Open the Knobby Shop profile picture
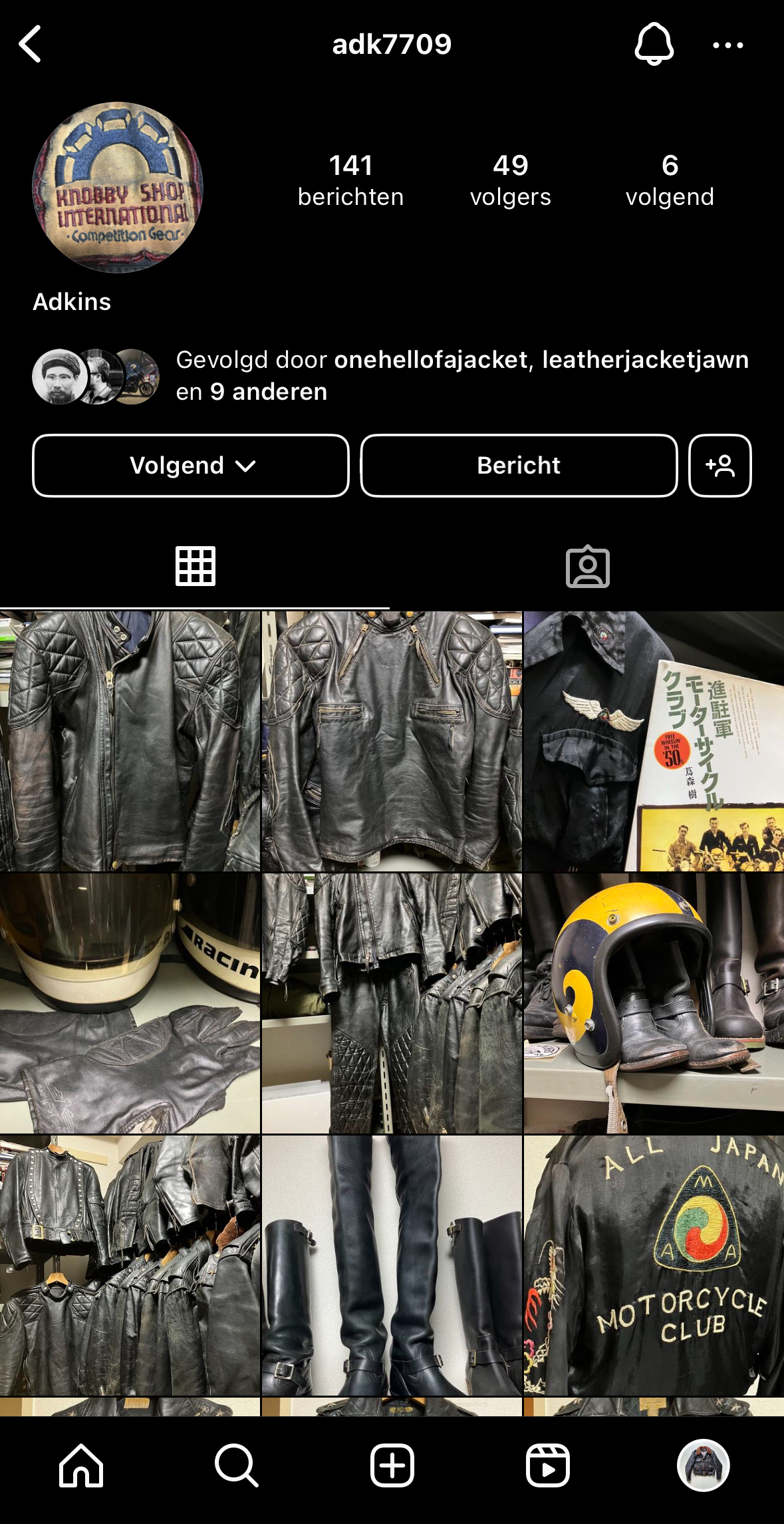The width and height of the screenshot is (784, 1524). click(x=118, y=188)
